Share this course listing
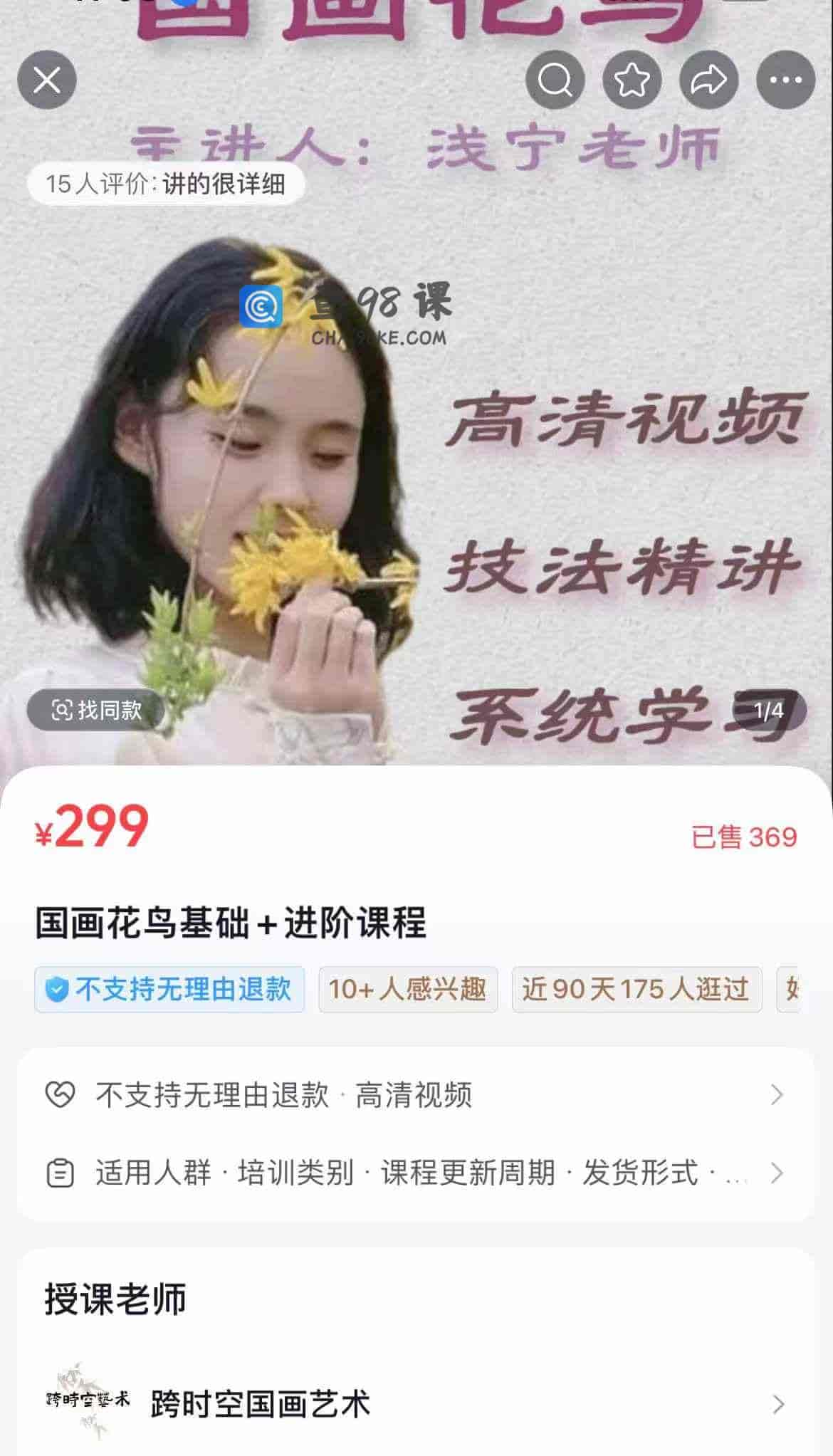The image size is (833, 1456). [x=709, y=80]
